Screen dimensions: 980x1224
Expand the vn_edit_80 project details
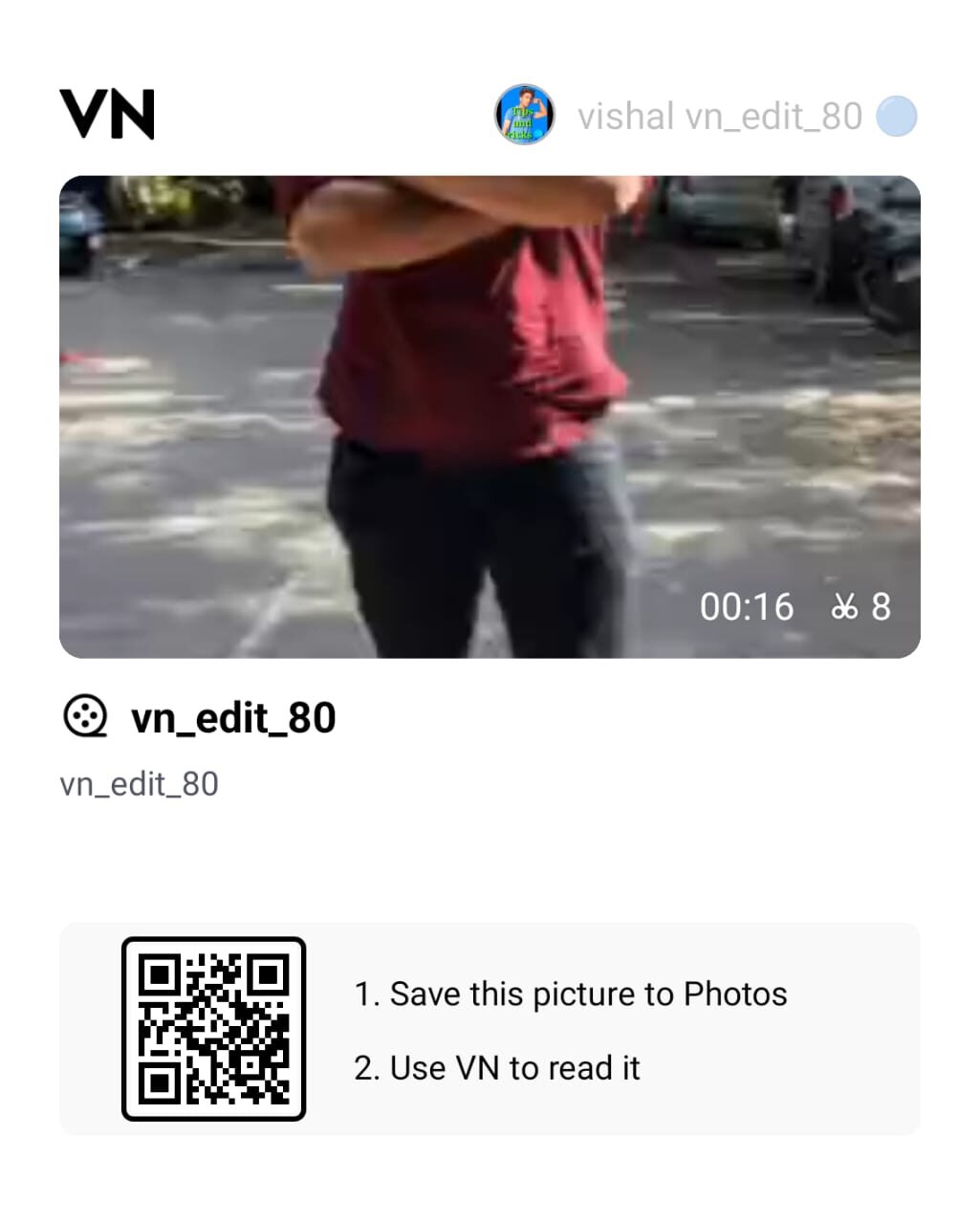tap(233, 718)
